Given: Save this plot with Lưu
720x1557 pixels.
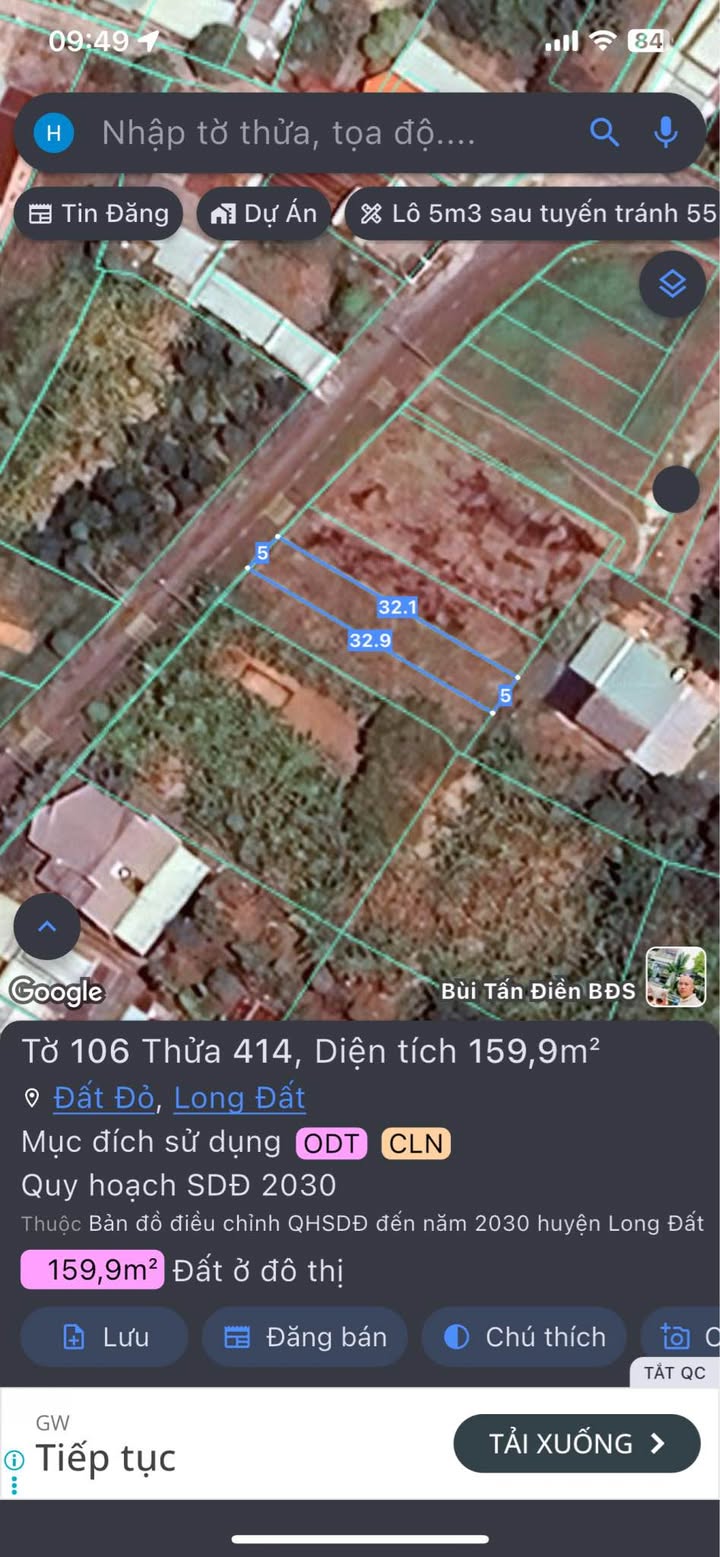Looking at the screenshot, I should tap(104, 1337).
